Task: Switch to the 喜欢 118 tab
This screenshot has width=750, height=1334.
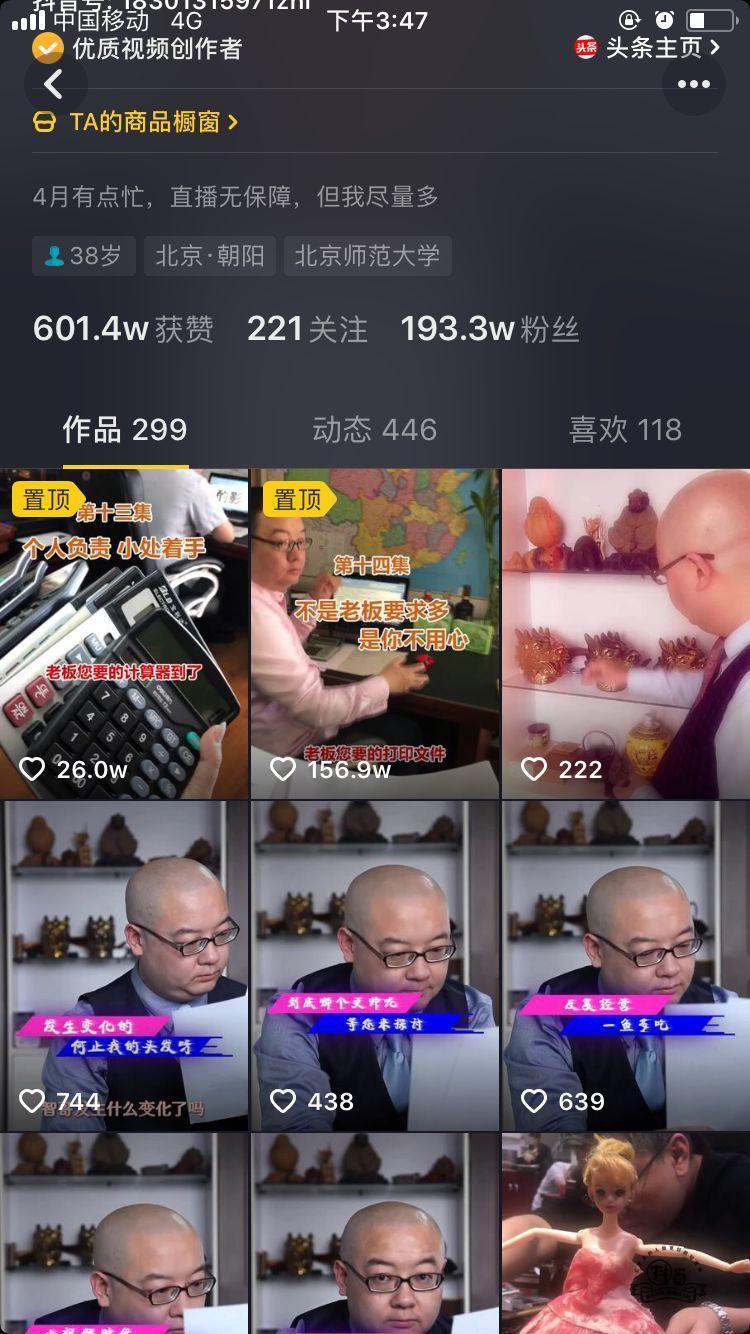Action: (625, 430)
